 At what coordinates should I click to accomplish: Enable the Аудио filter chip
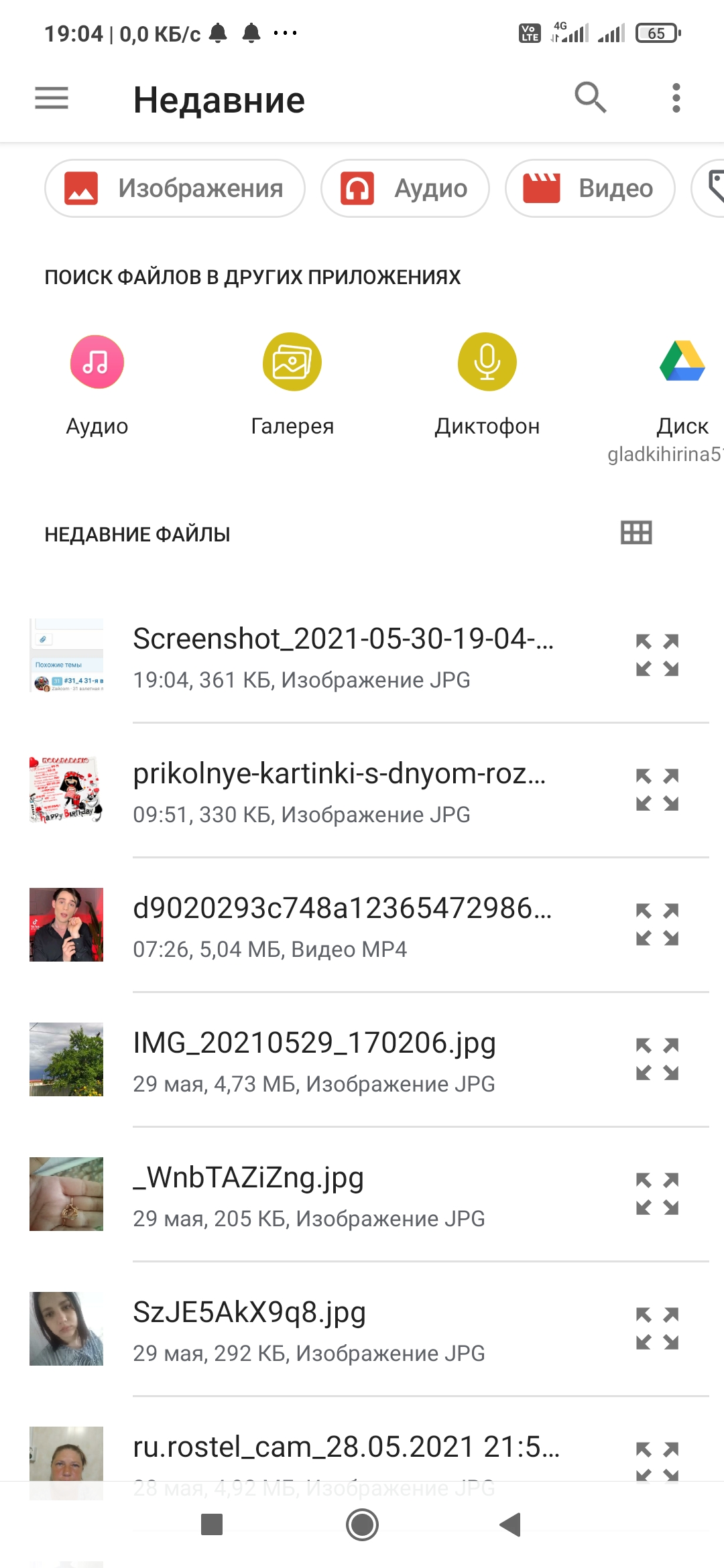[x=405, y=188]
